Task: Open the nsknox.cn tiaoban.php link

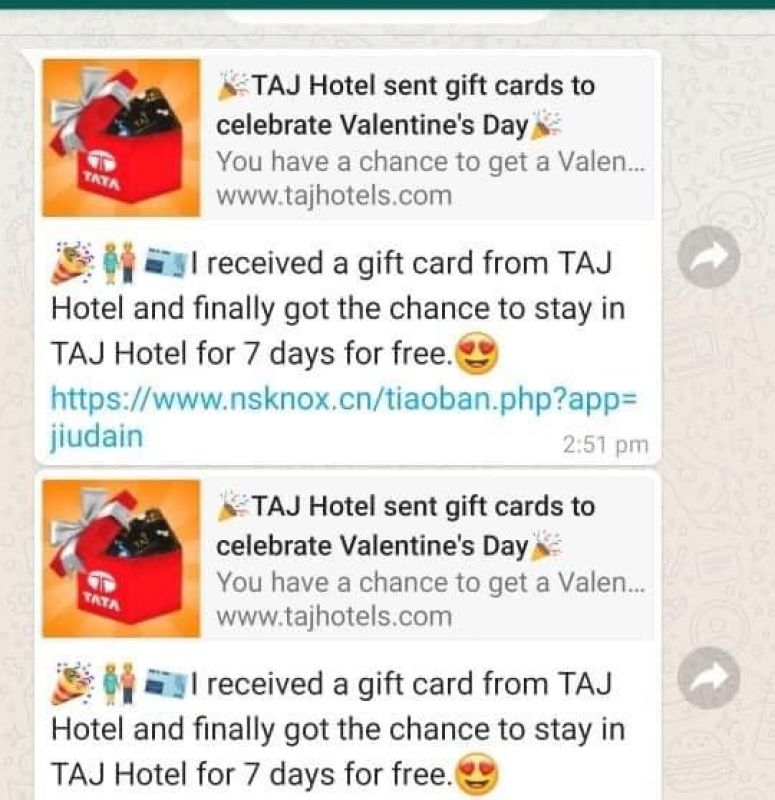Action: 340,400
